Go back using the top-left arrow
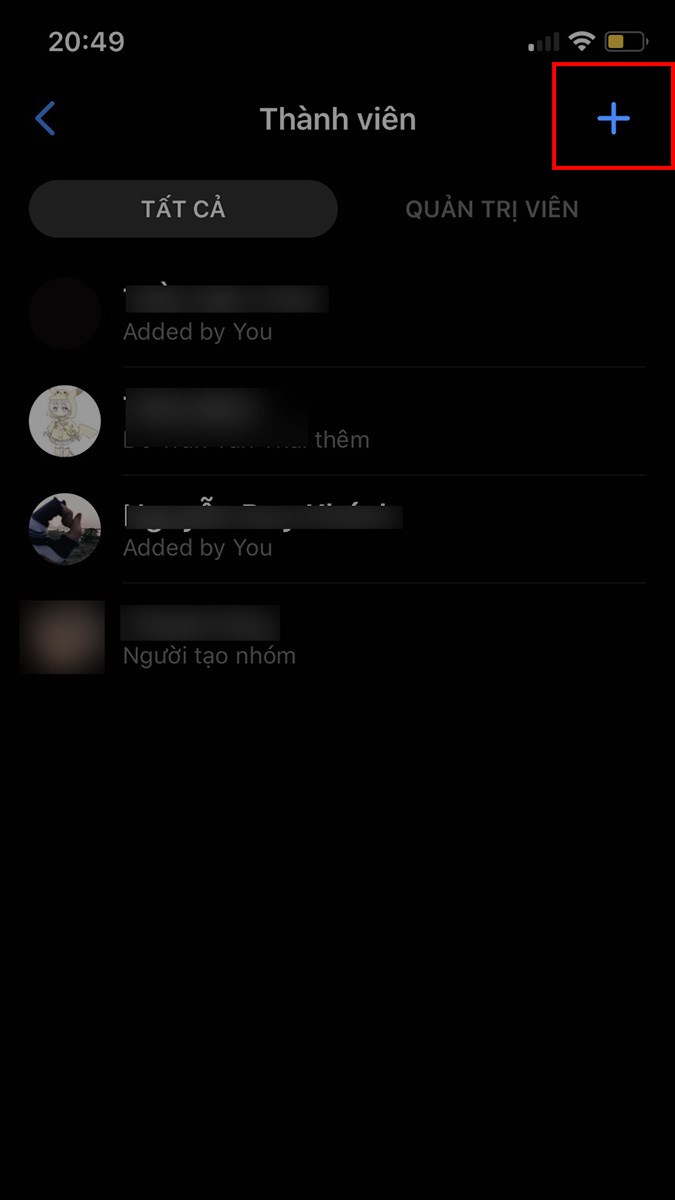Viewport: 675px width, 1200px height. point(45,119)
